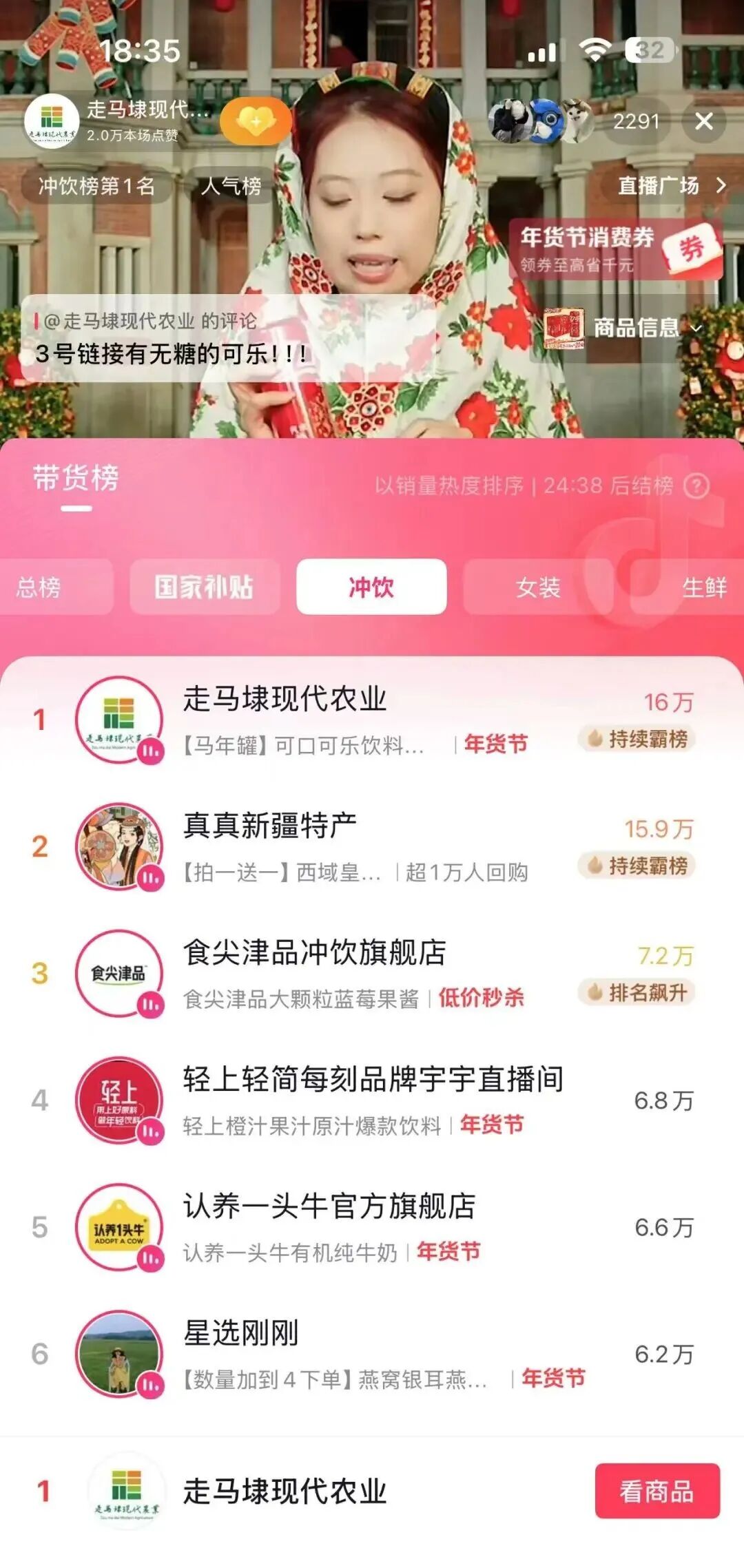
Task: Open the 真真新疆特产 live room row
Action: [x=372, y=847]
